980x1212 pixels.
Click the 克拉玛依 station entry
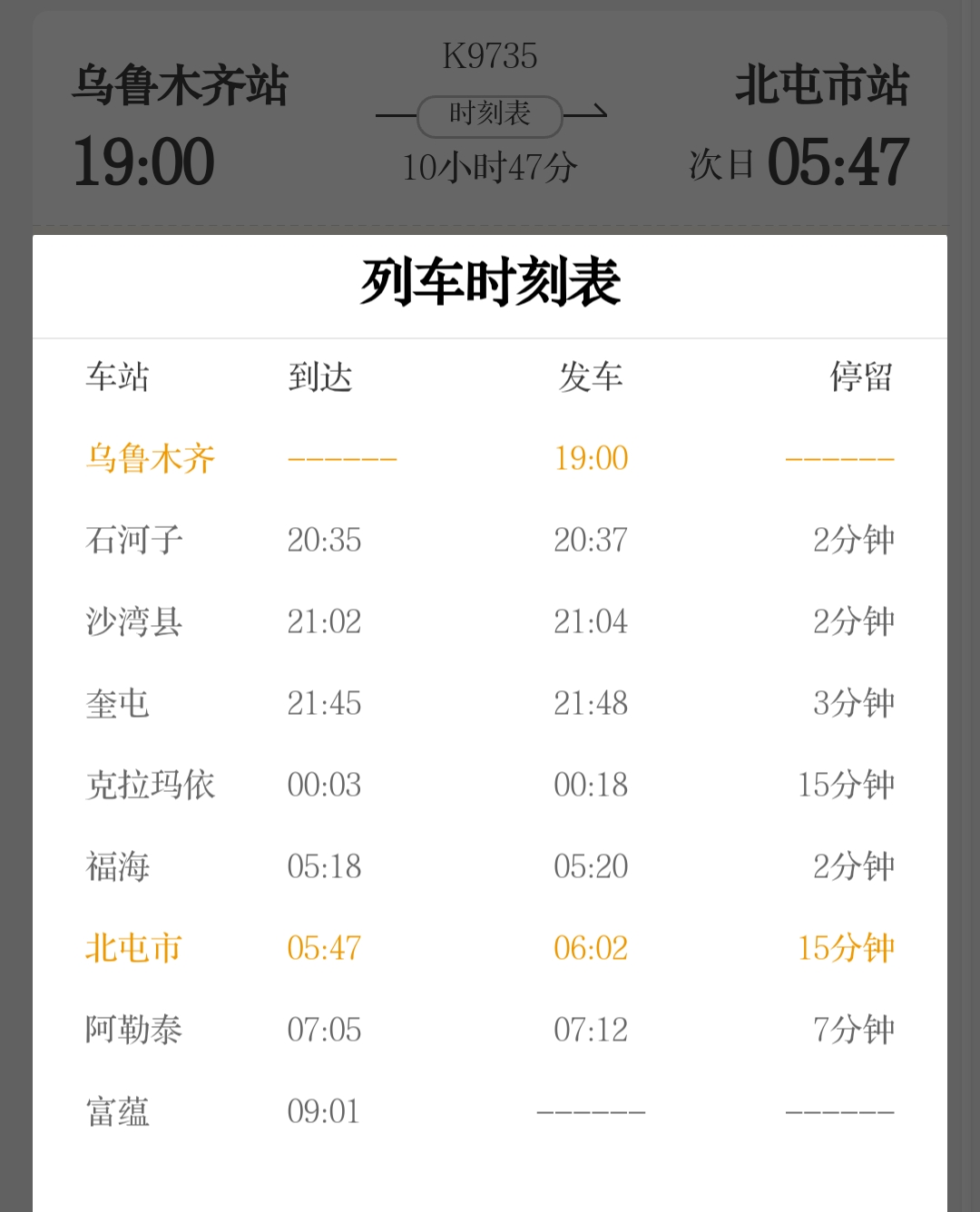pos(152,786)
